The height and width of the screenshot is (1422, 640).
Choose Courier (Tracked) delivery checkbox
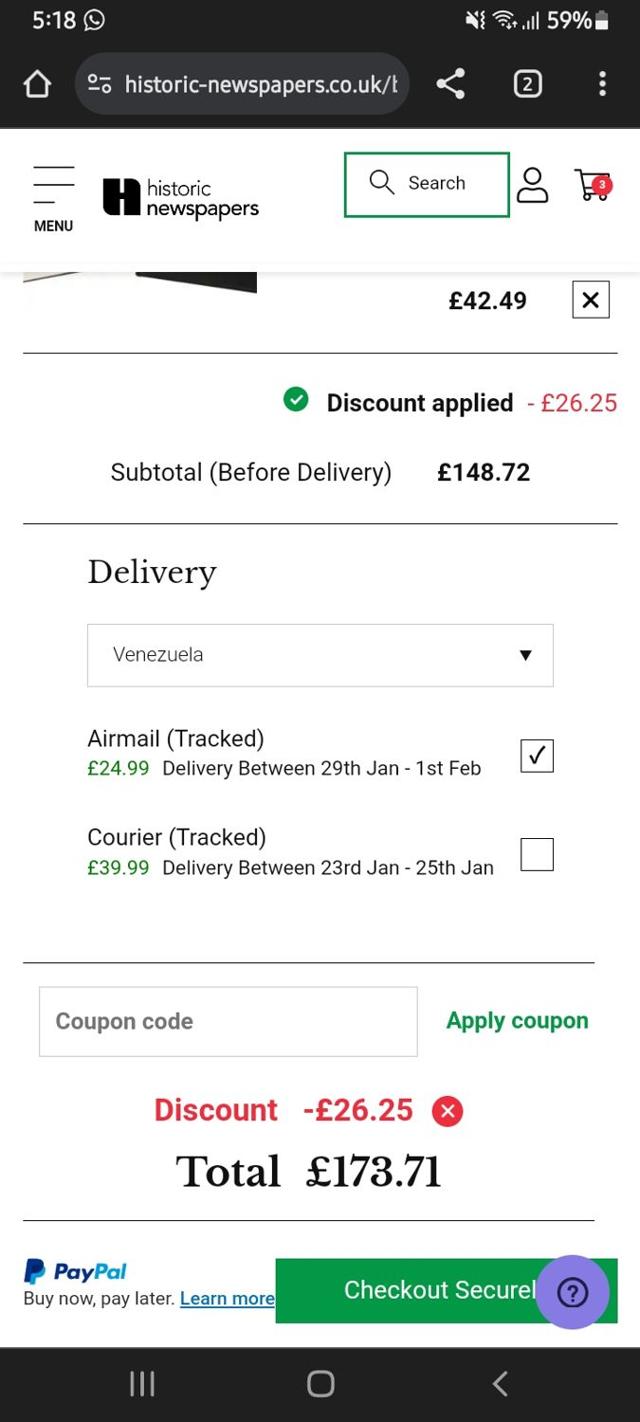point(537,854)
